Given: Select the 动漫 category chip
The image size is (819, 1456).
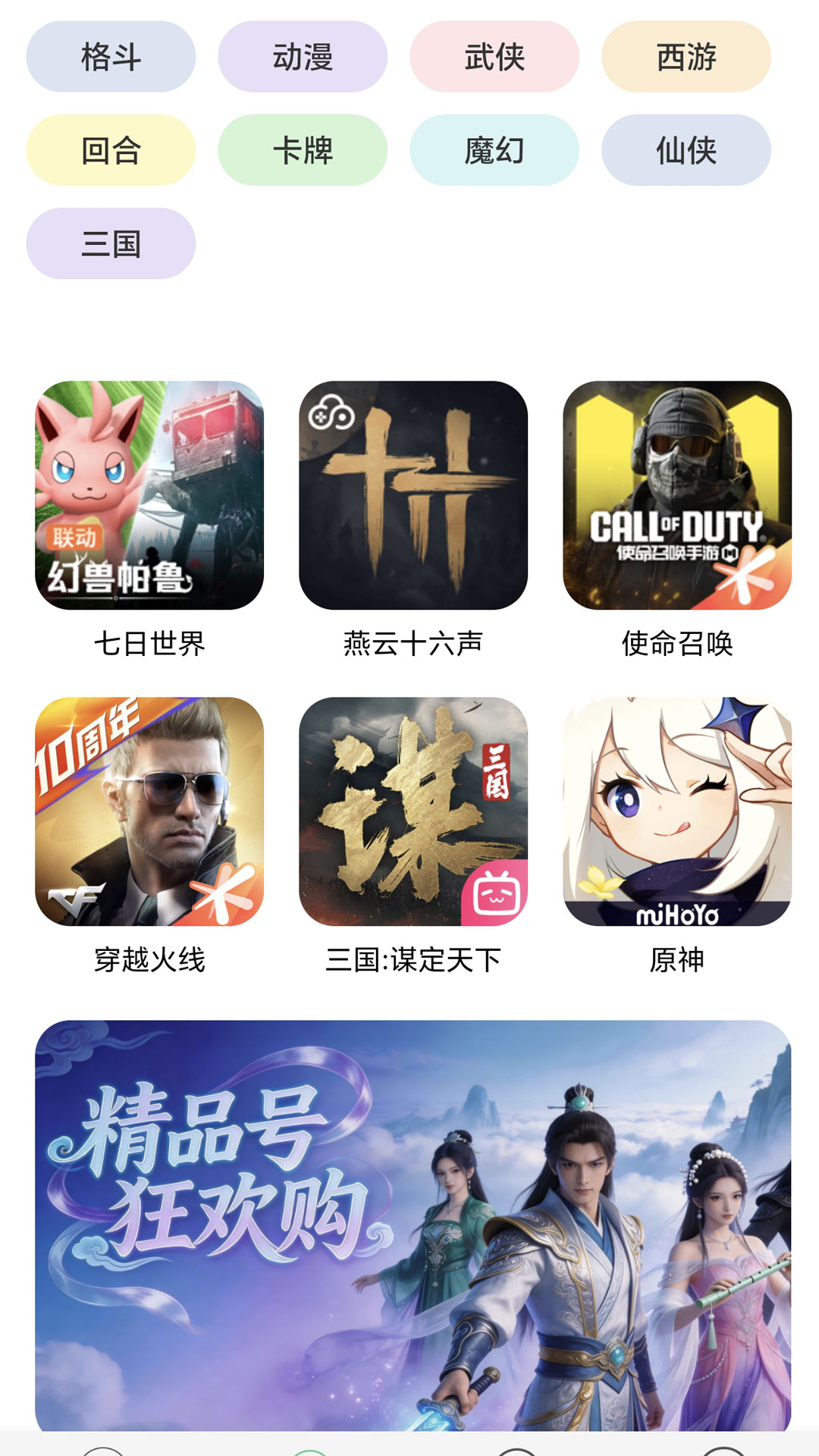Looking at the screenshot, I should [x=303, y=57].
